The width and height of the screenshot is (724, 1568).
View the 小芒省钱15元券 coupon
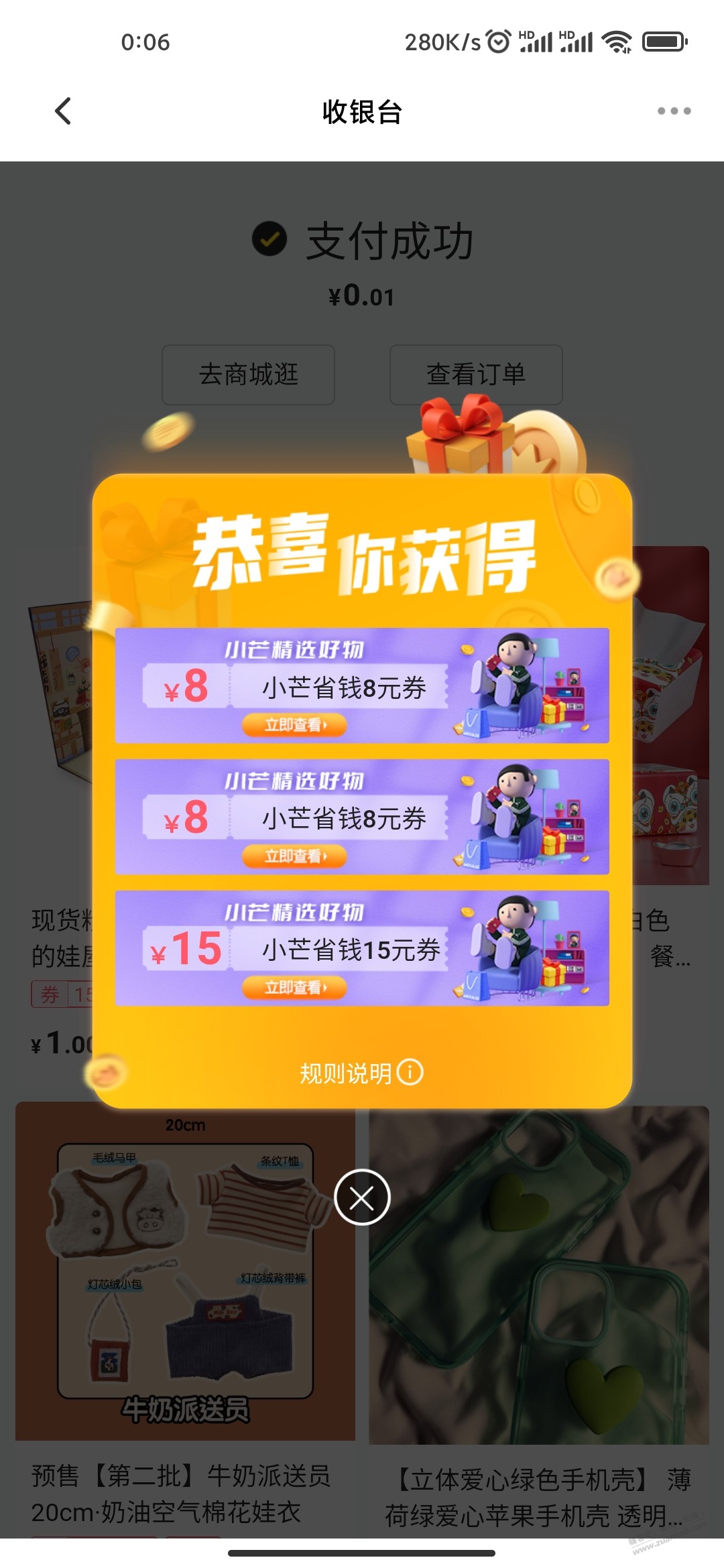point(294,987)
